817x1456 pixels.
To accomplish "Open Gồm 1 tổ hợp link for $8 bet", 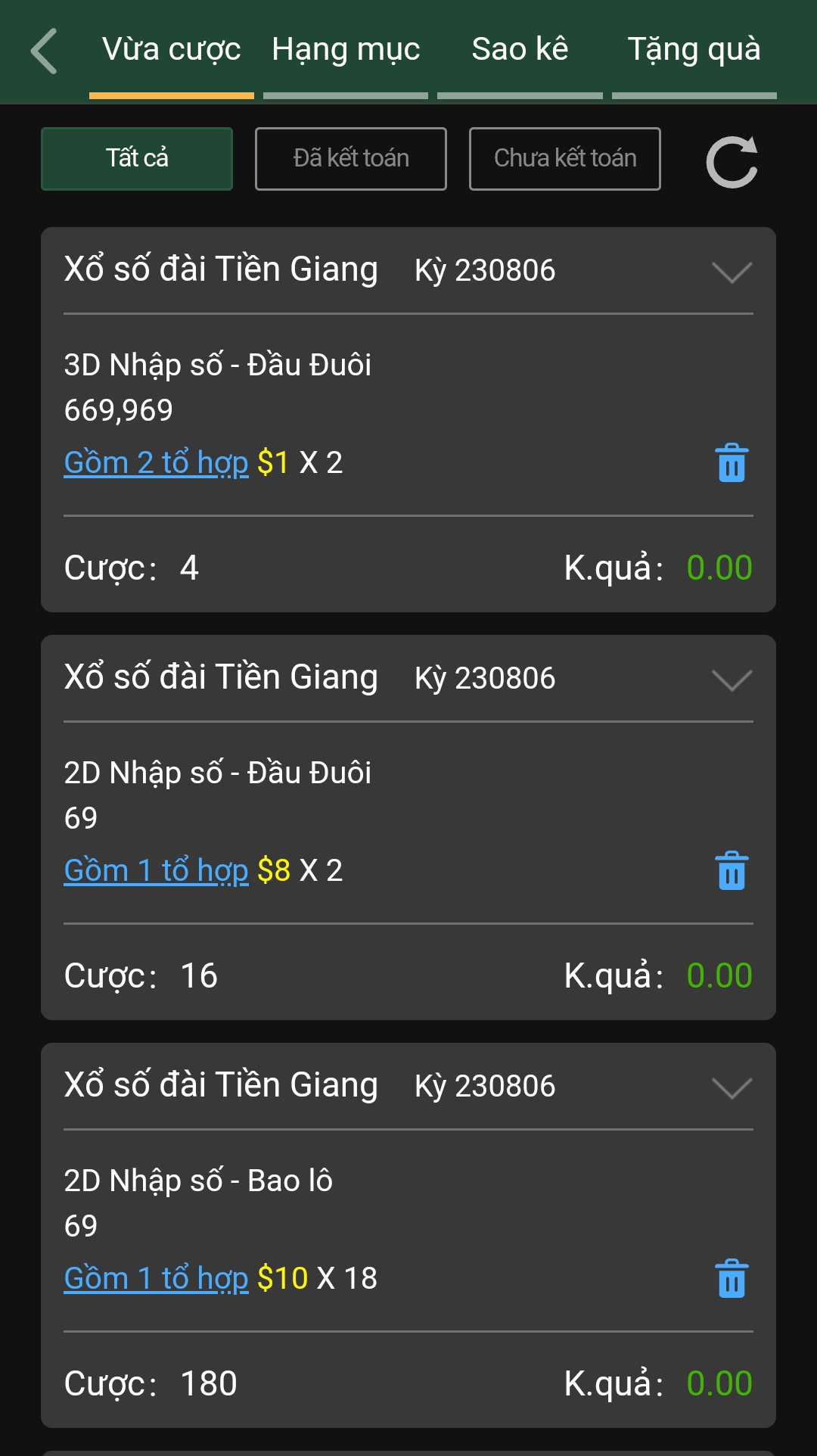I will 157,870.
